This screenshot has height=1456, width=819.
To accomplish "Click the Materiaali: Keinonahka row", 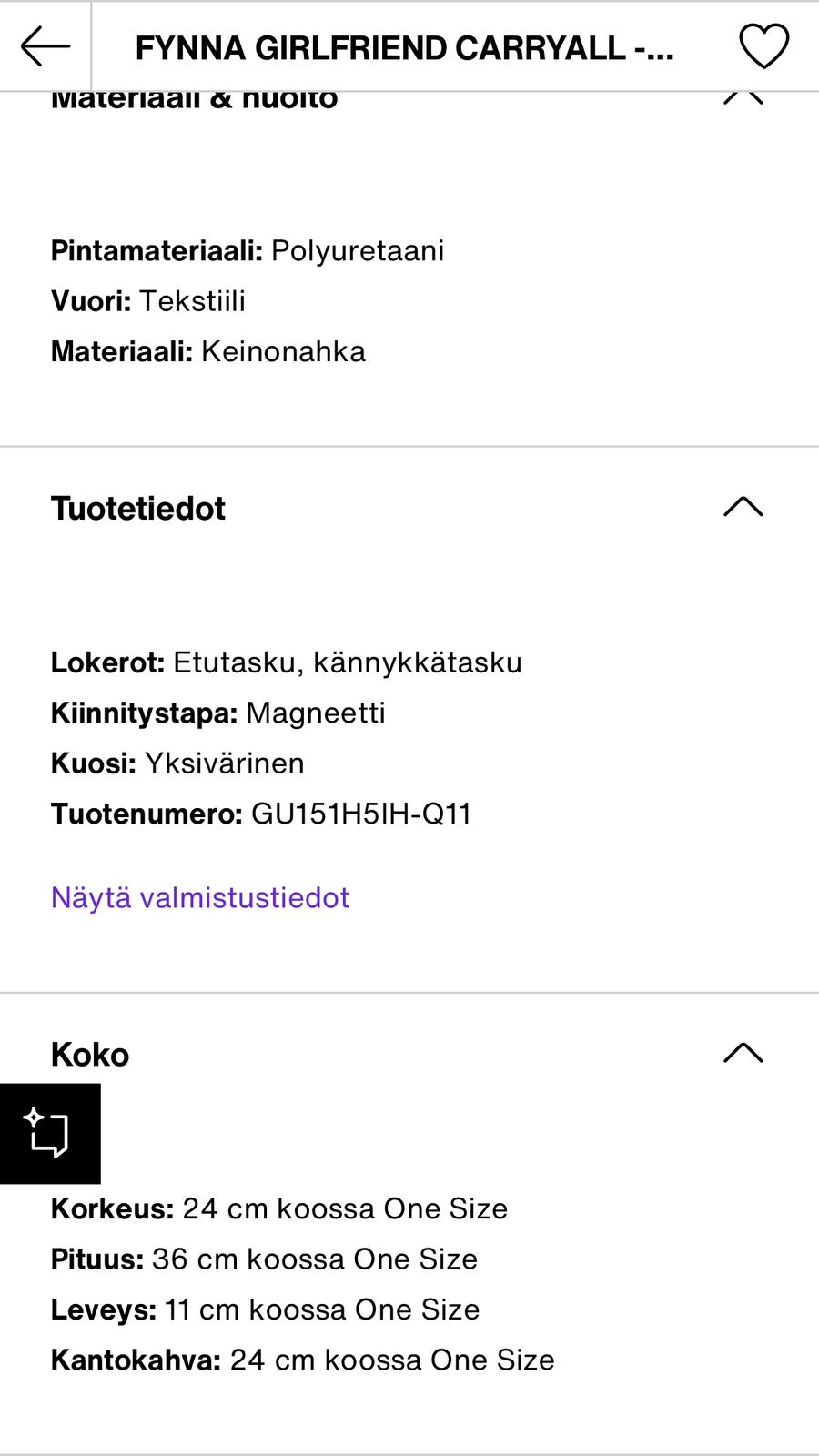I will tap(207, 350).
